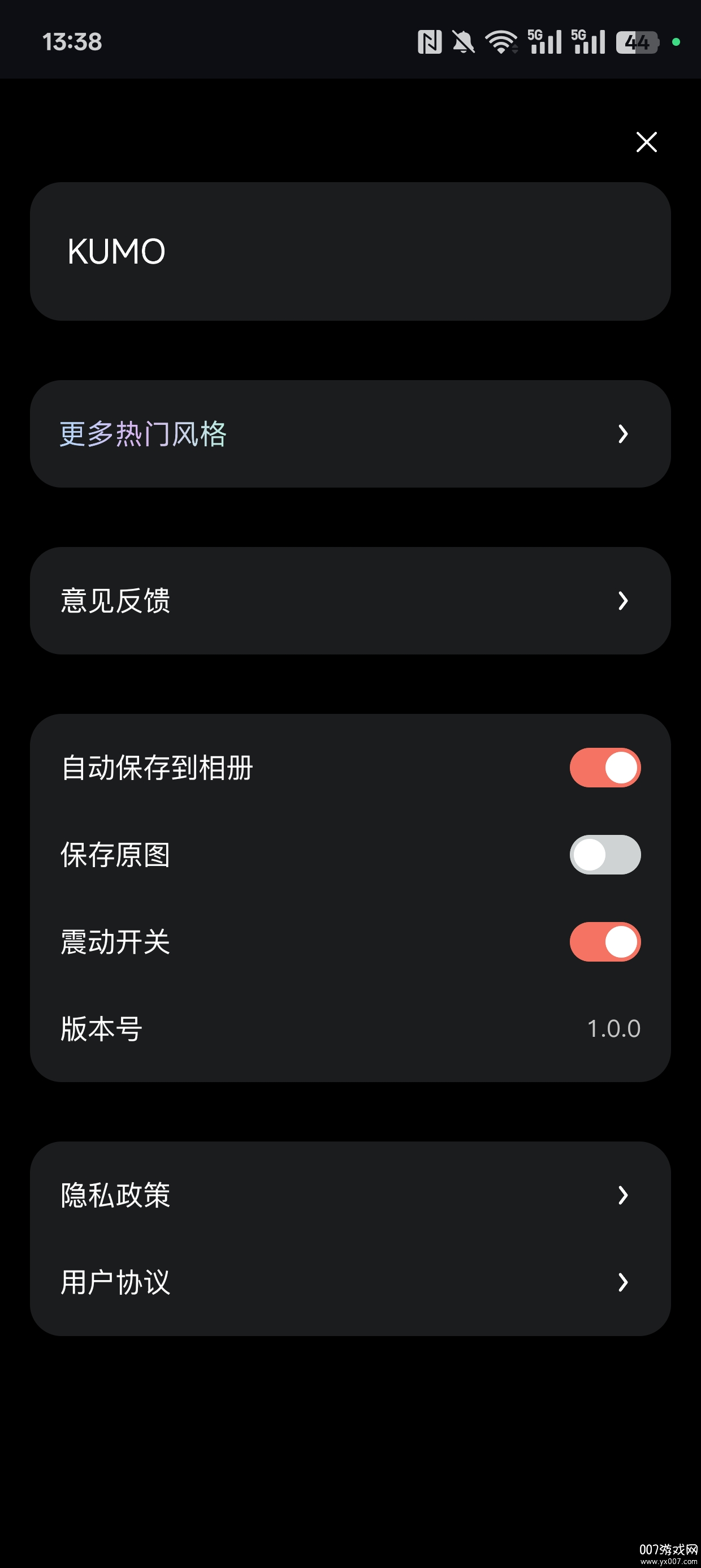Turn off the 震动开关 switch
Image resolution: width=701 pixels, height=1568 pixels.
pos(604,942)
